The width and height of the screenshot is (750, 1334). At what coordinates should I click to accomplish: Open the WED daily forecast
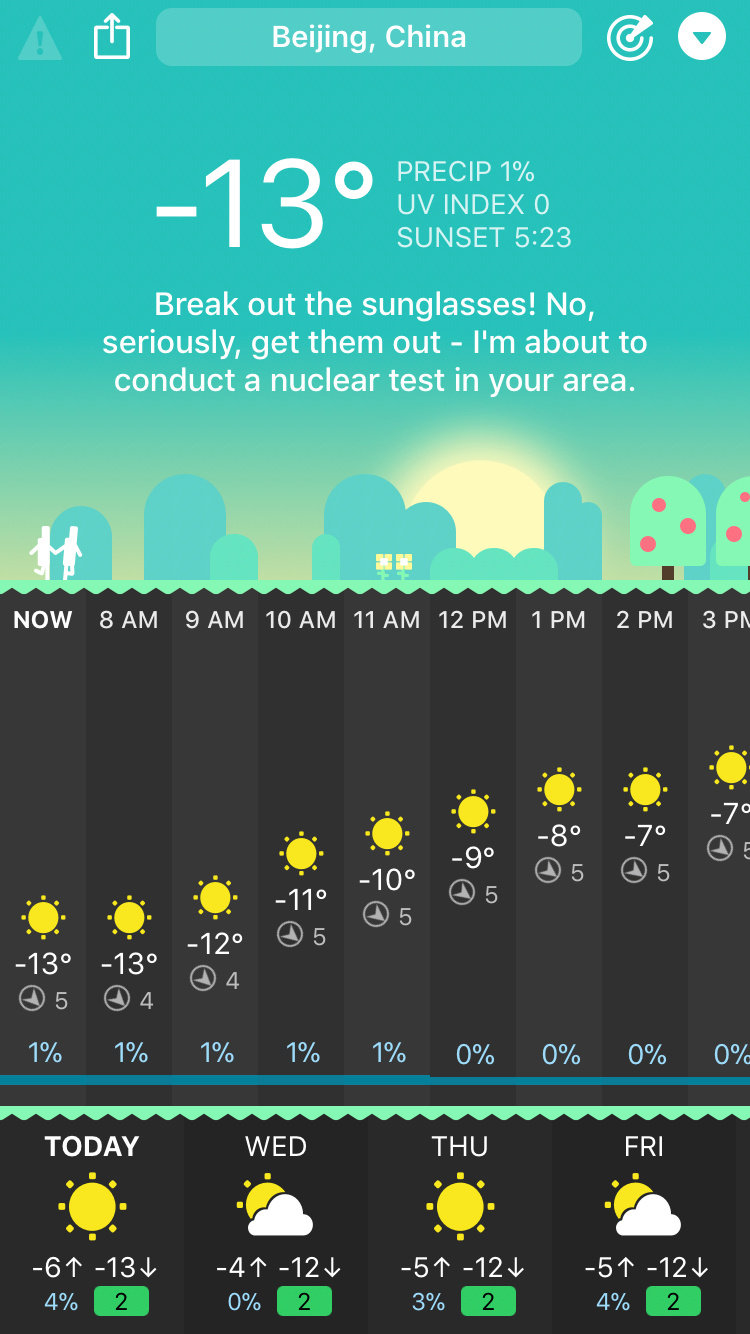click(276, 1222)
